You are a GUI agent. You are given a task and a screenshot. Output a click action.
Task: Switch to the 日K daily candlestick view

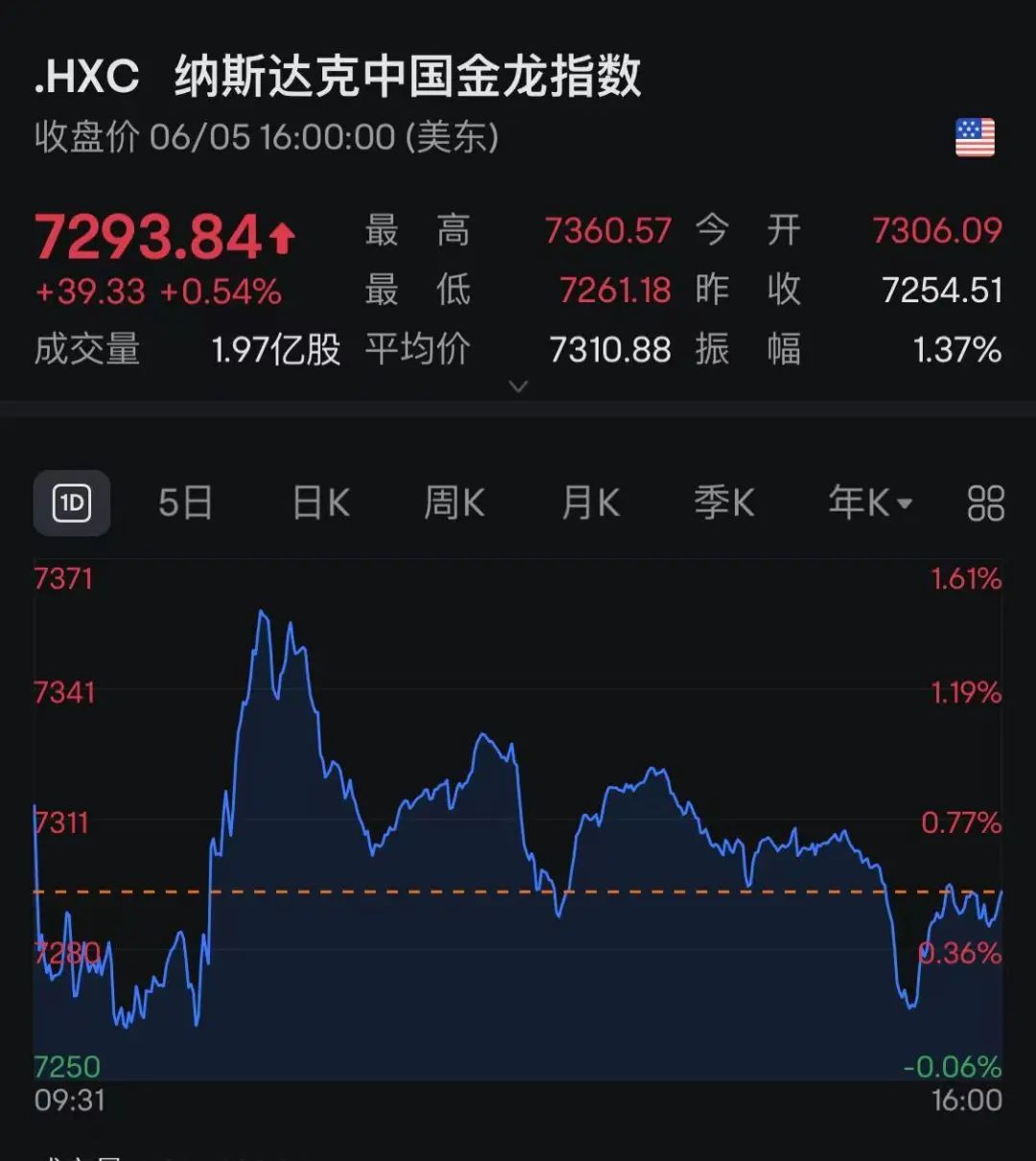pos(320,503)
